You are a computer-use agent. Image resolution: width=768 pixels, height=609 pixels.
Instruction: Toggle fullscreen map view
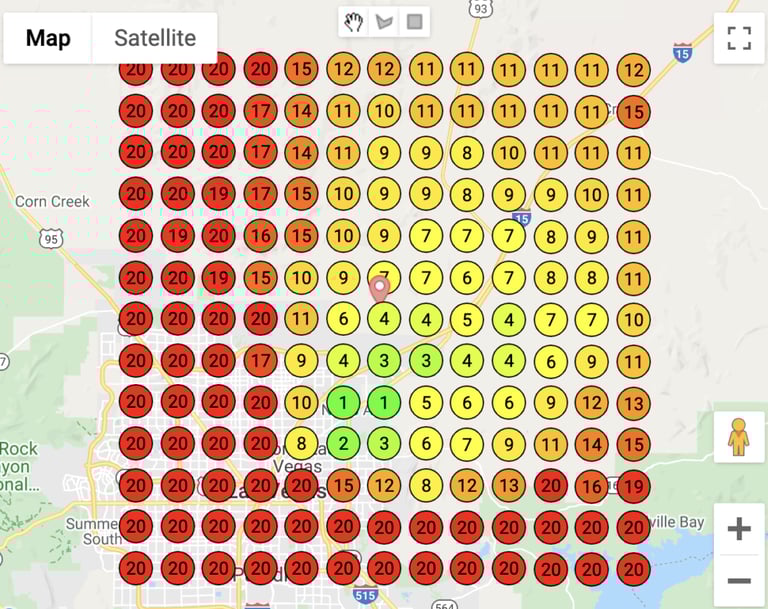tap(739, 38)
